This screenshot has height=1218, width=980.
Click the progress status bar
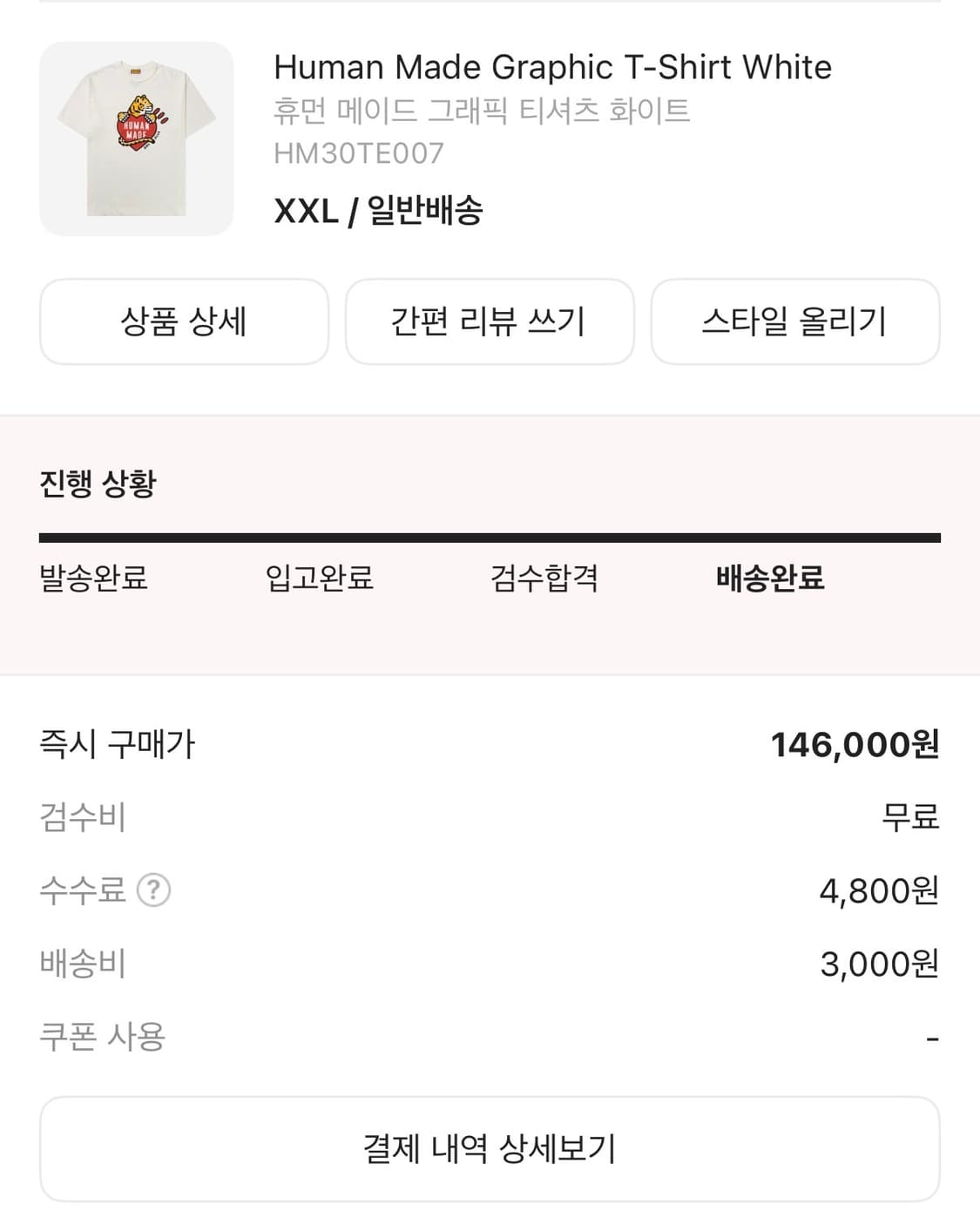pyautogui.click(x=490, y=538)
